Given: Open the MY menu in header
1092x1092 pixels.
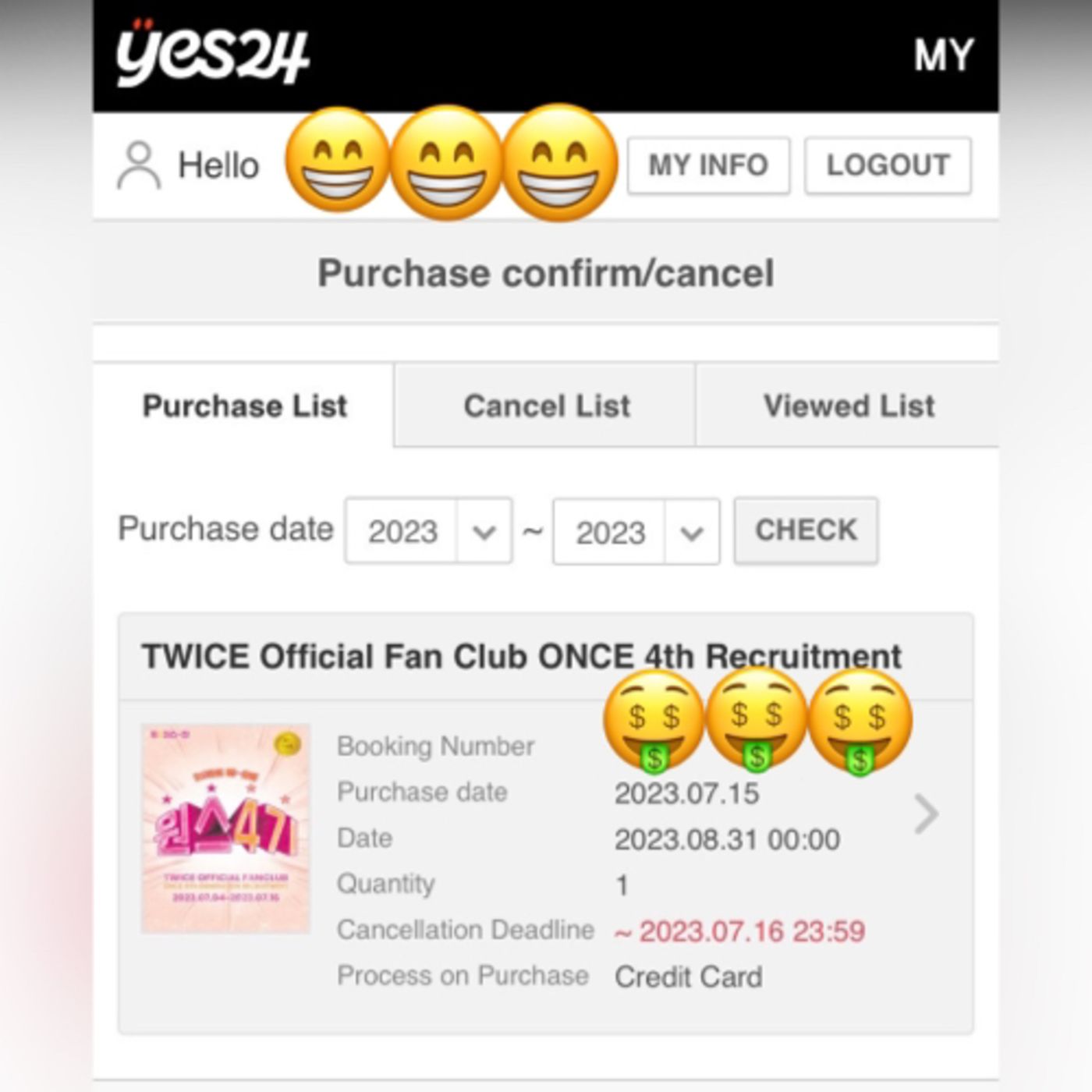Looking at the screenshot, I should (x=943, y=55).
